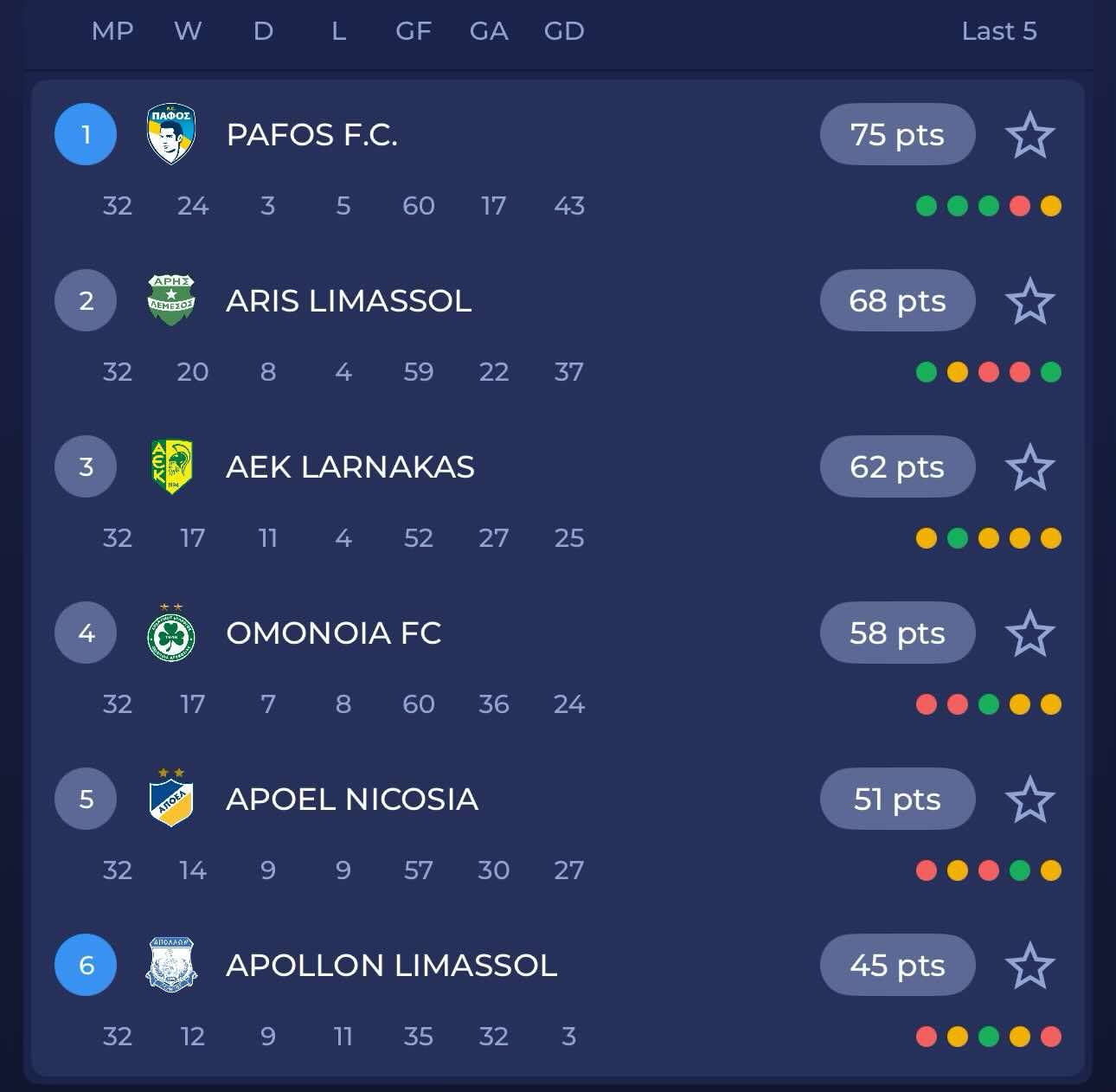Image resolution: width=1116 pixels, height=1092 pixels.
Task: Add AEK Larnakas to favorites
Action: point(1029,467)
